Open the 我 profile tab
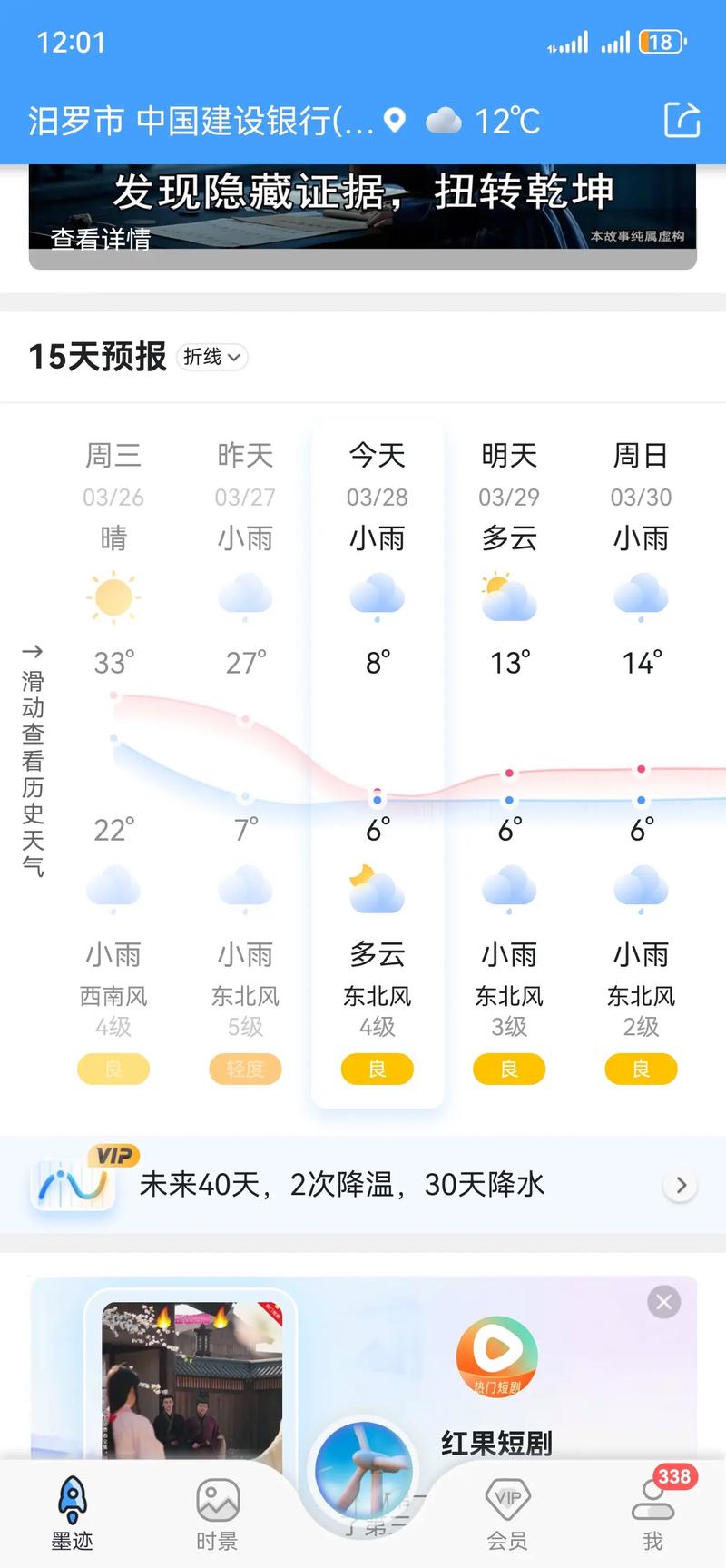 click(652, 1514)
